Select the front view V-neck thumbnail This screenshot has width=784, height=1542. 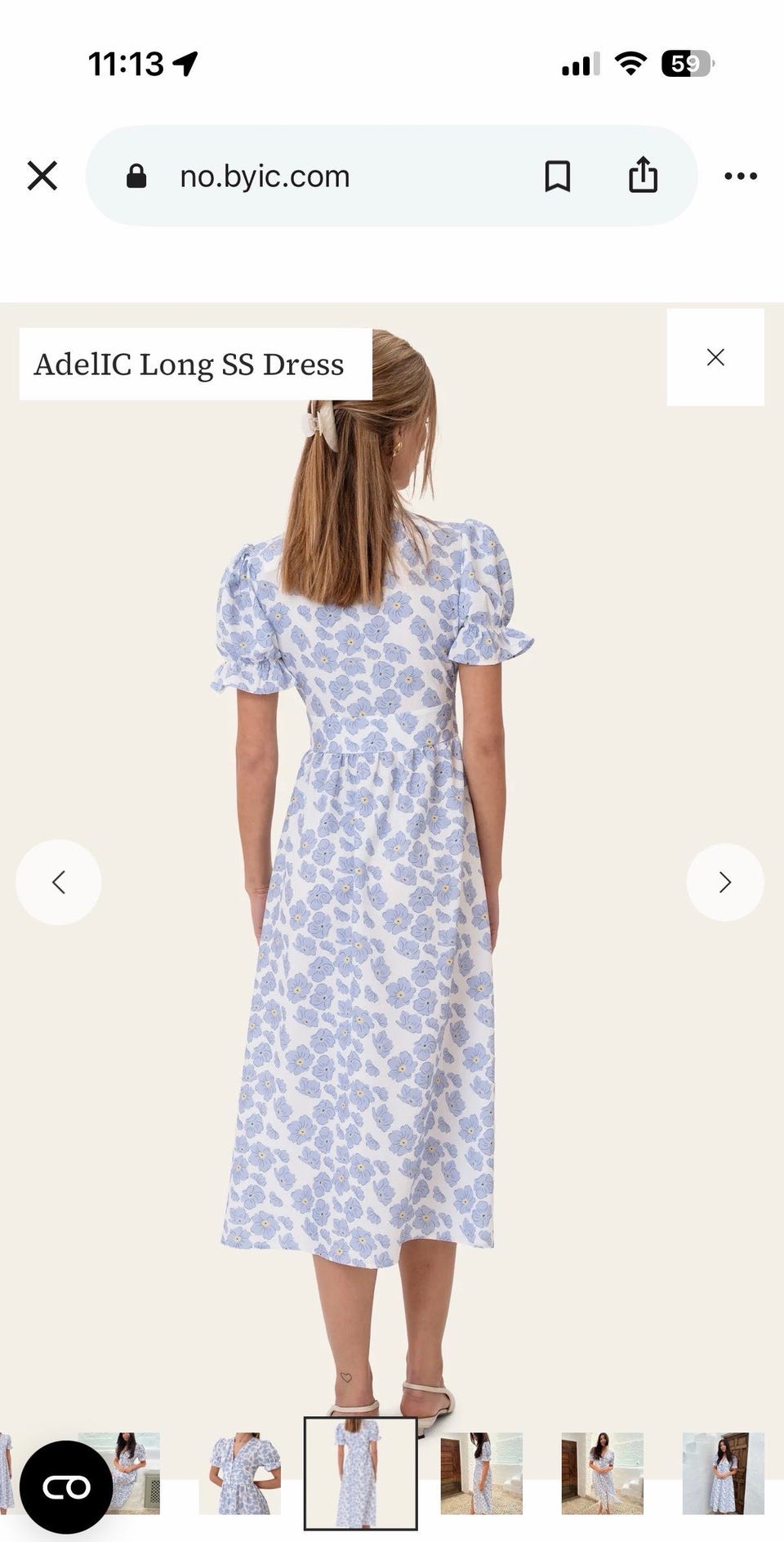tap(240, 1473)
